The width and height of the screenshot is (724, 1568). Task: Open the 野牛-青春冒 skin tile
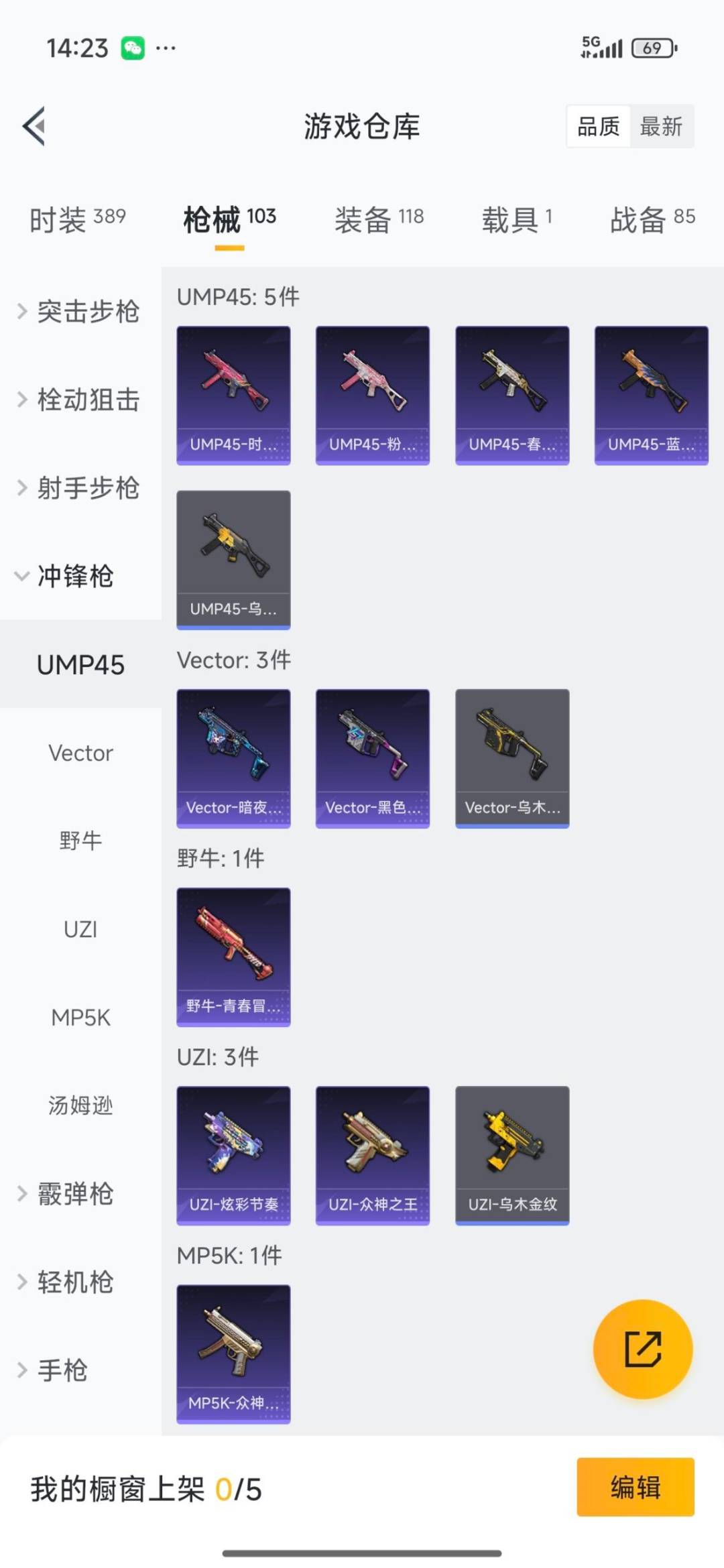point(233,957)
